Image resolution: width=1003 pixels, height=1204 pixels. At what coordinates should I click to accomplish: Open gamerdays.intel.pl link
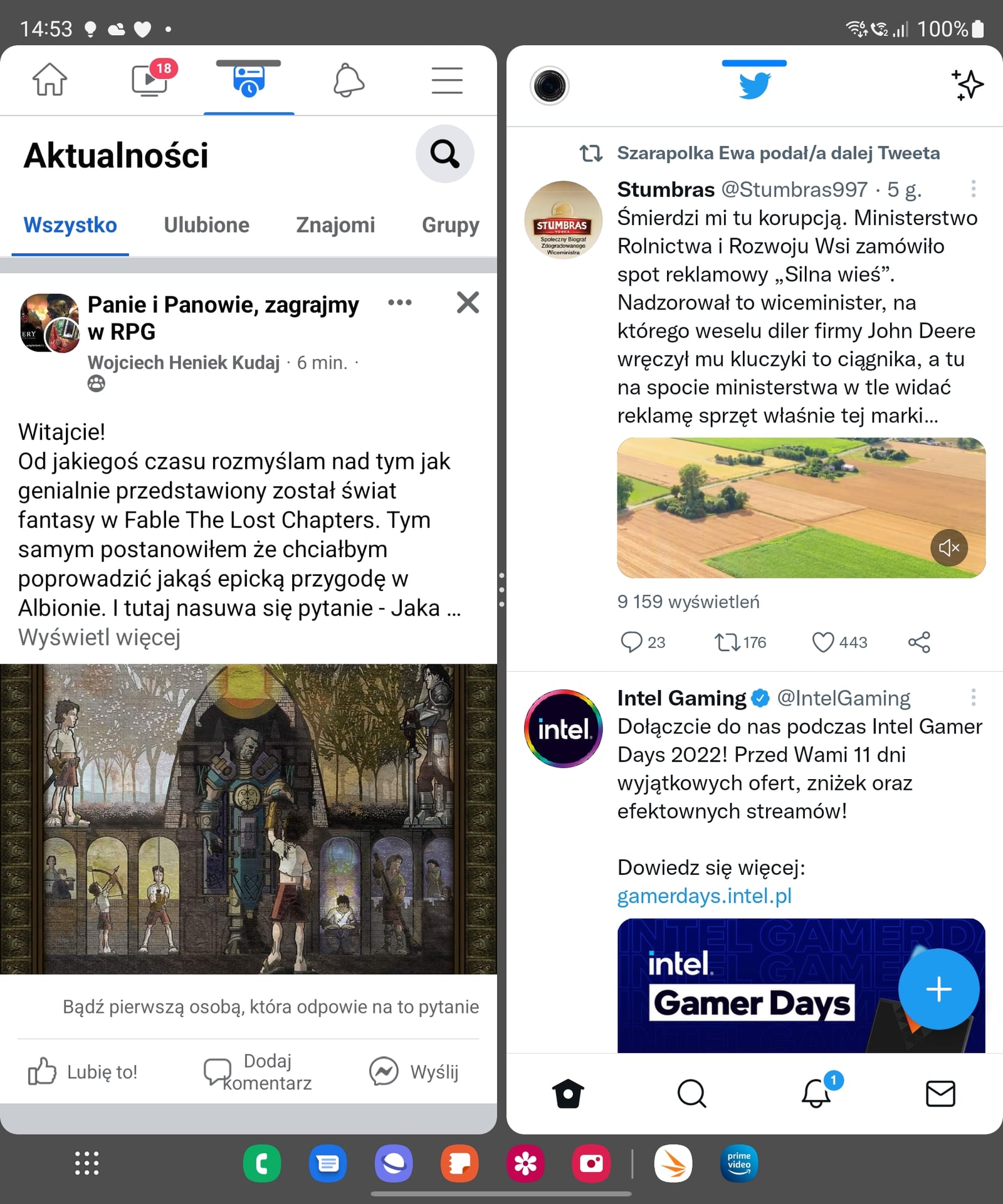pos(704,896)
